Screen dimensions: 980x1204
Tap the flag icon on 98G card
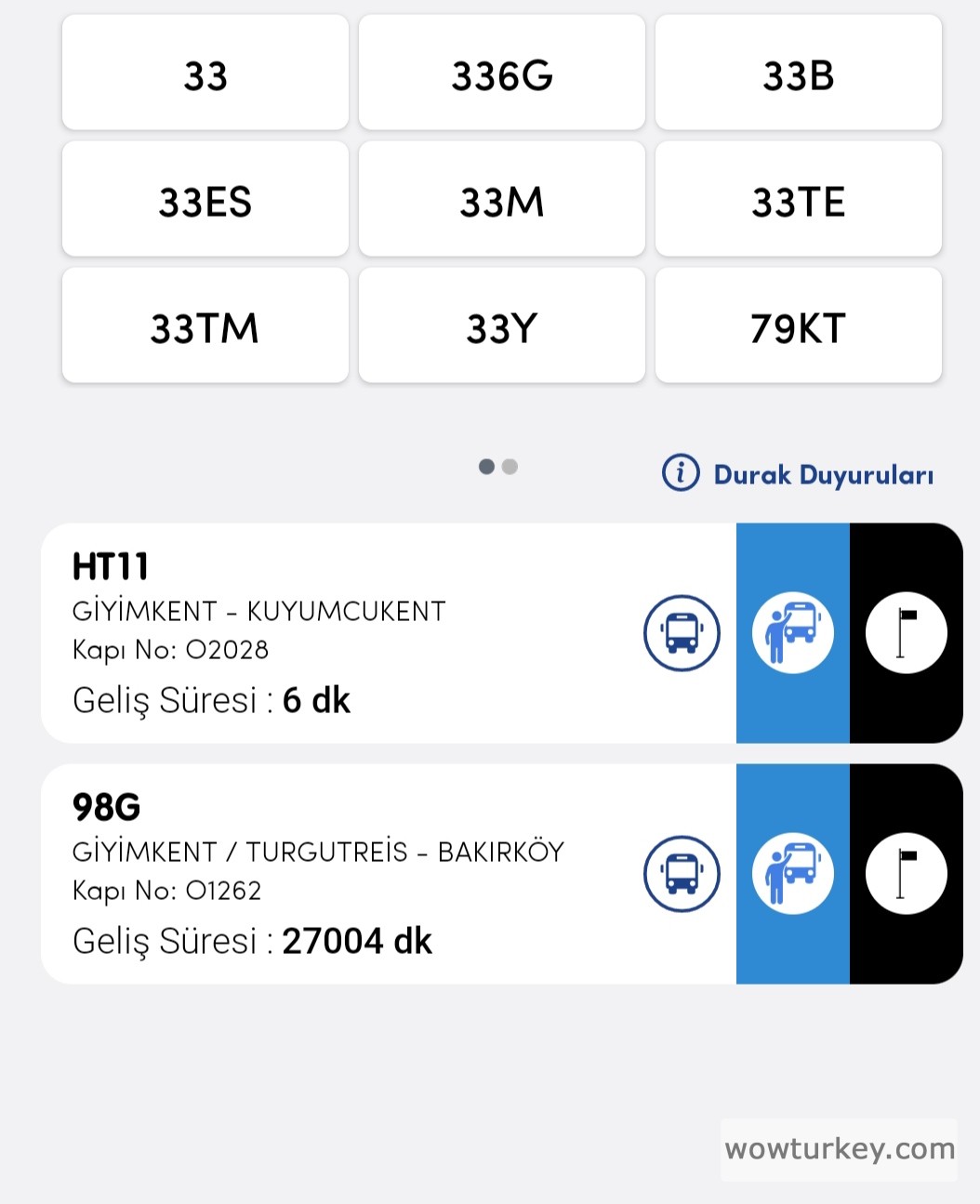[x=906, y=874]
